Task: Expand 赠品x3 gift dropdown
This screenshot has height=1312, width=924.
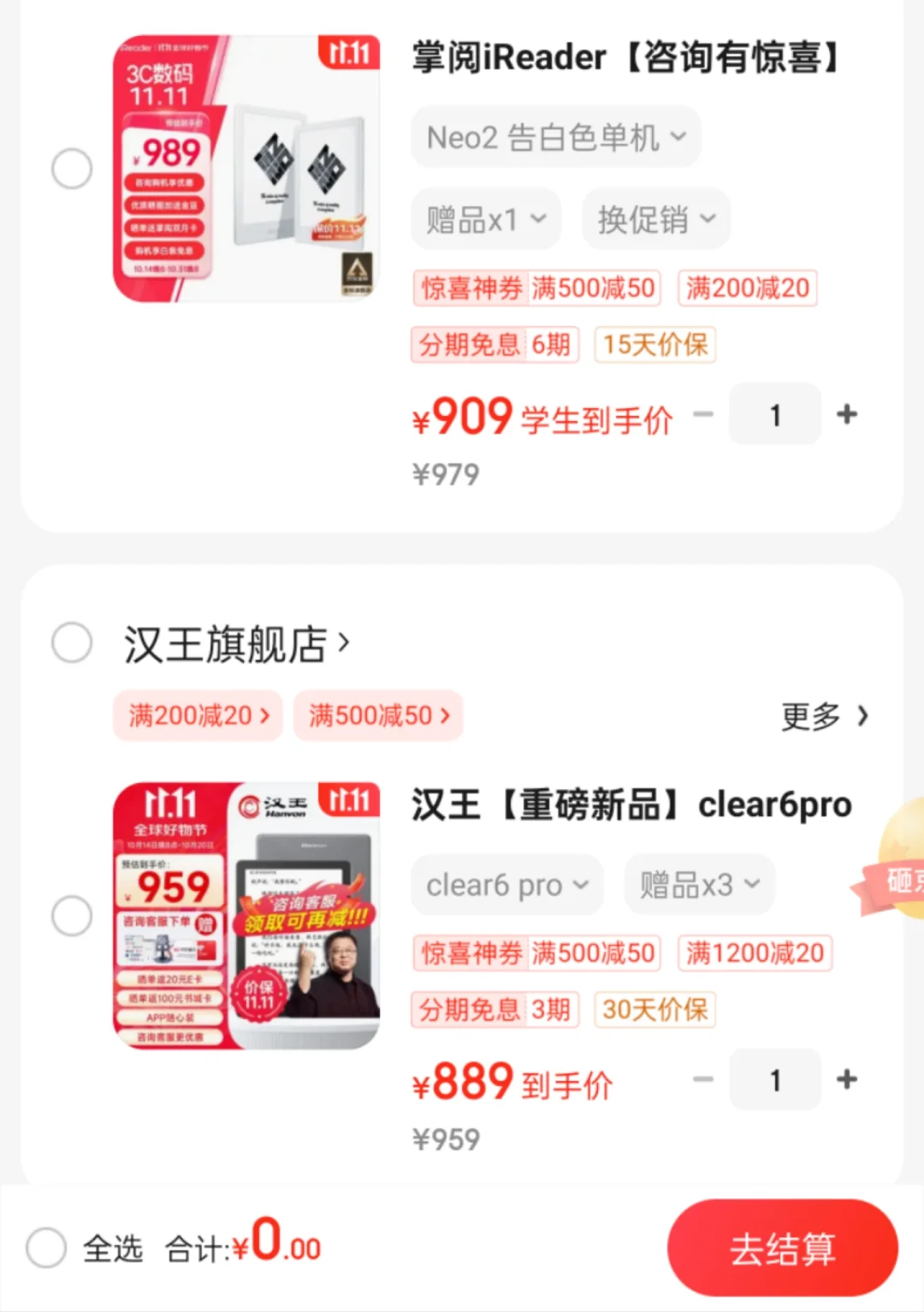Action: pos(699,885)
